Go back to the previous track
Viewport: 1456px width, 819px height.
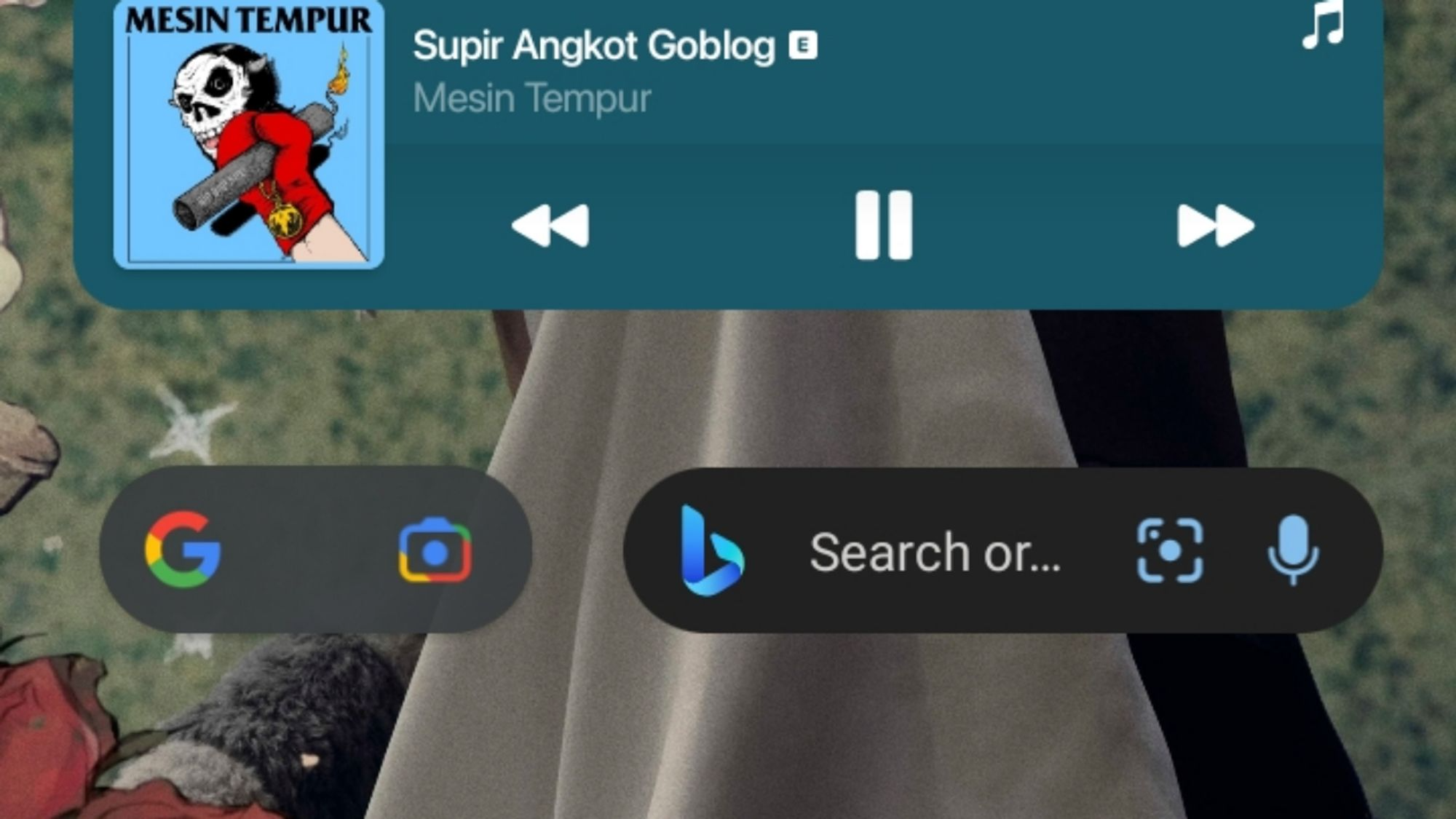pyautogui.click(x=551, y=226)
